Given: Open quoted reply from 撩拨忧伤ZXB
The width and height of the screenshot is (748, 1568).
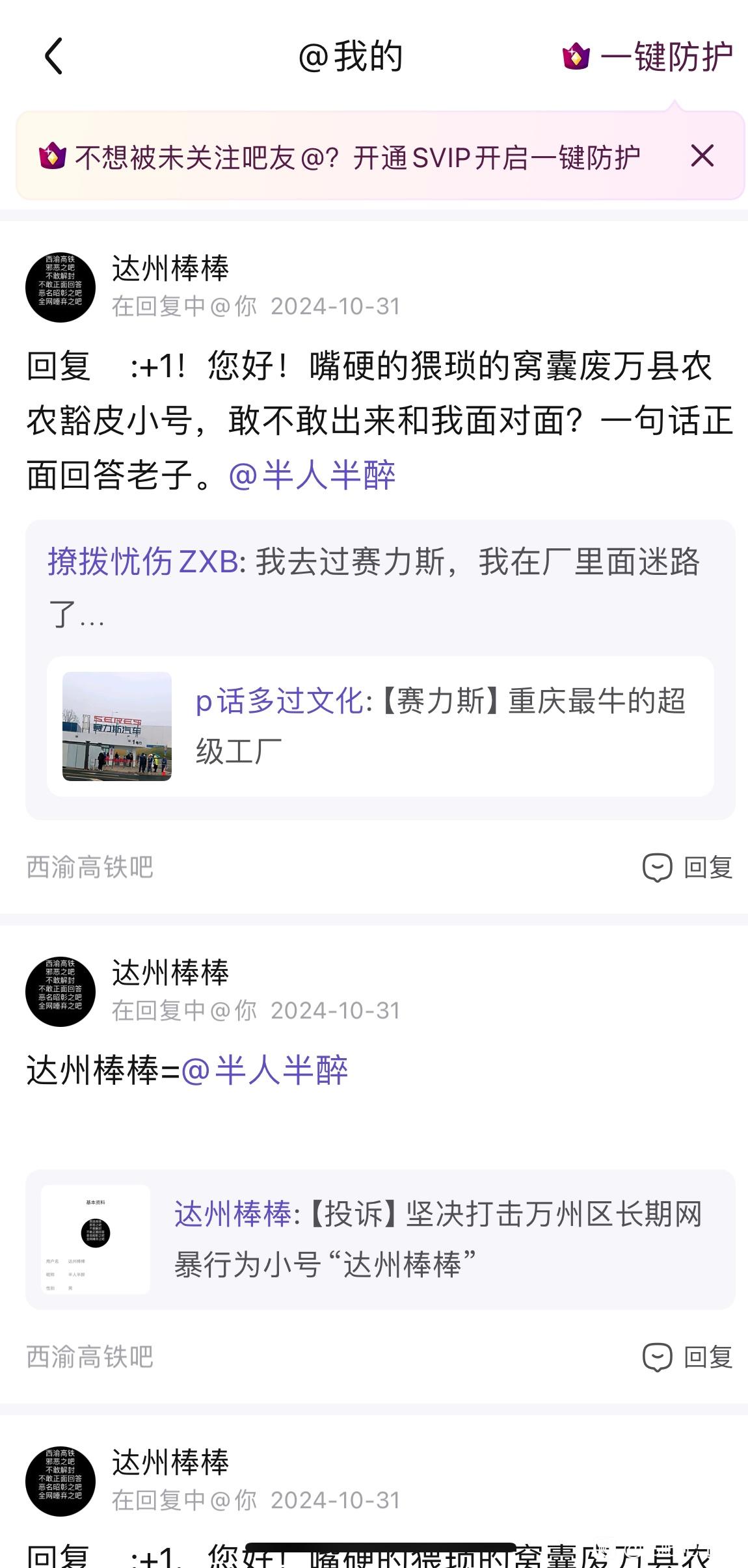Looking at the screenshot, I should [x=373, y=586].
